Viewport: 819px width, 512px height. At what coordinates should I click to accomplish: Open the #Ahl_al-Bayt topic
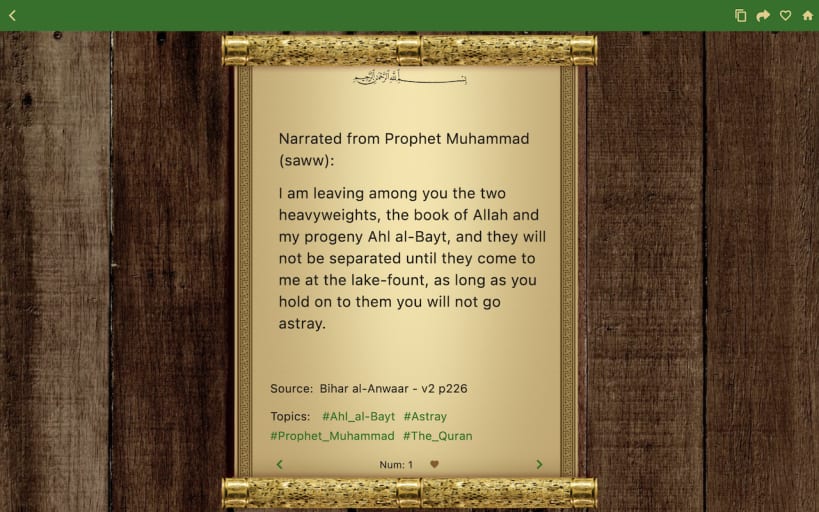tap(358, 416)
